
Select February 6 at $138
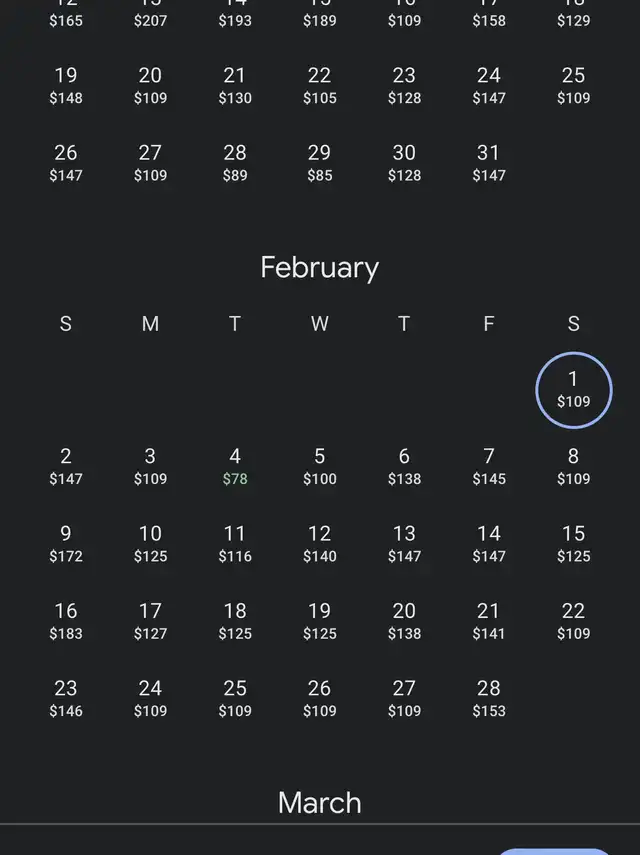tap(404, 466)
